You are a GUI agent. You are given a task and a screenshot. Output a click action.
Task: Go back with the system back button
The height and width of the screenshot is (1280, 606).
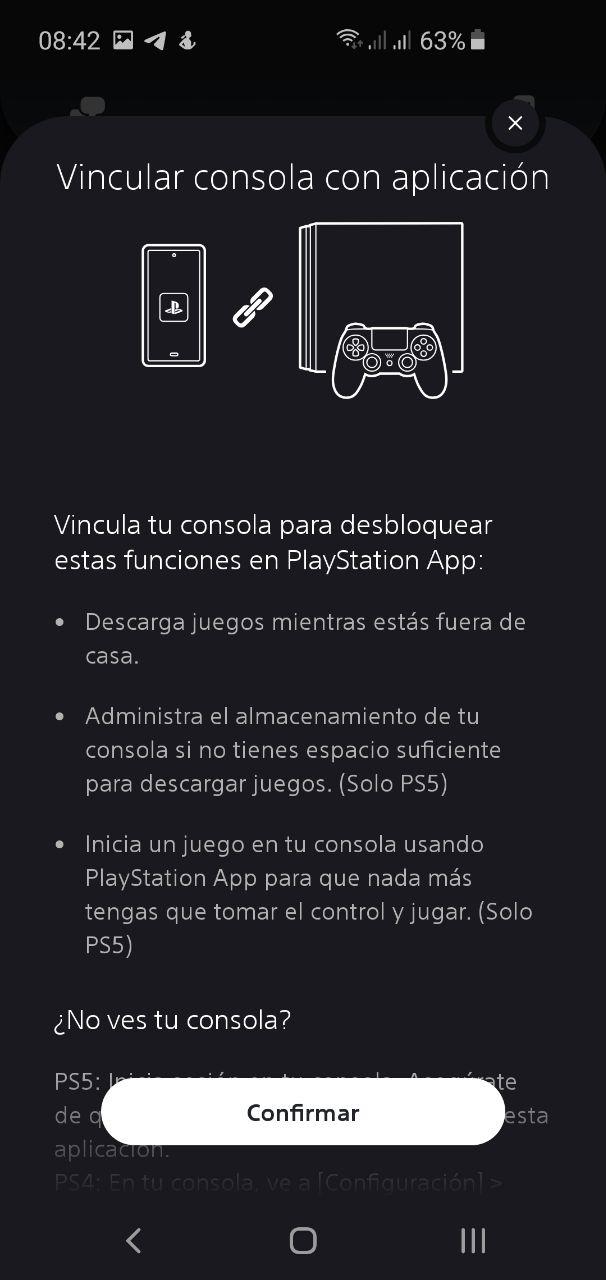[133, 1241]
